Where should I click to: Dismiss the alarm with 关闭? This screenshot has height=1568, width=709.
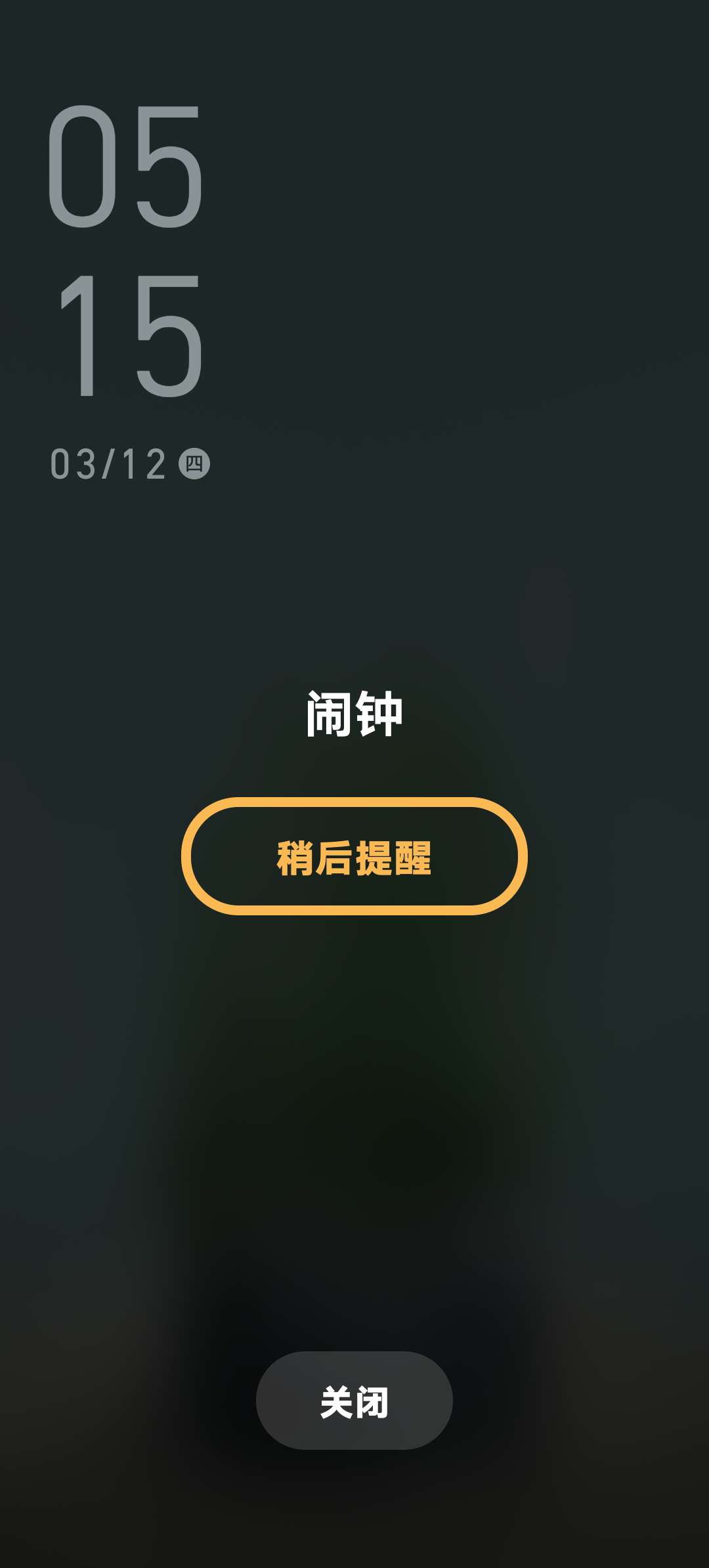pyautogui.click(x=354, y=1401)
